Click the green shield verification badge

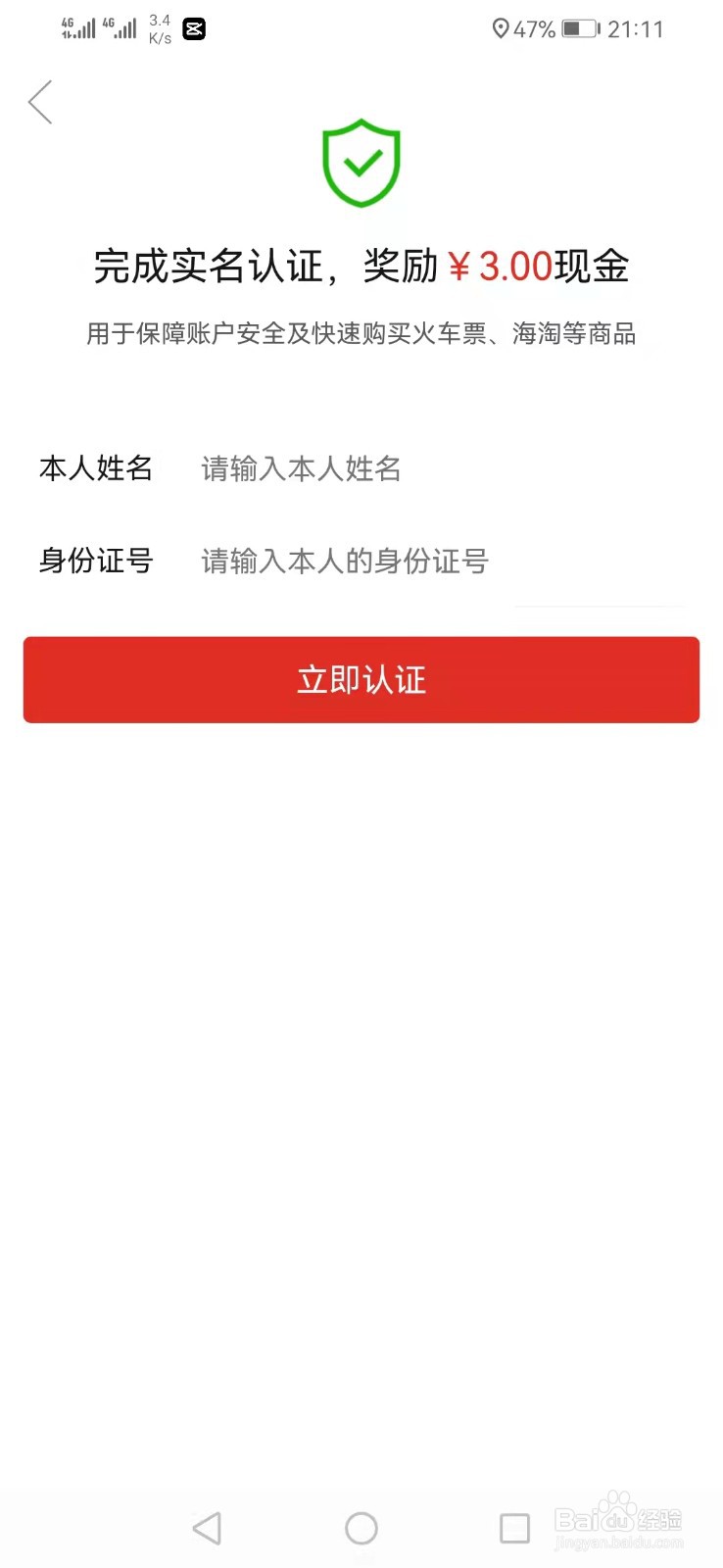(361, 163)
